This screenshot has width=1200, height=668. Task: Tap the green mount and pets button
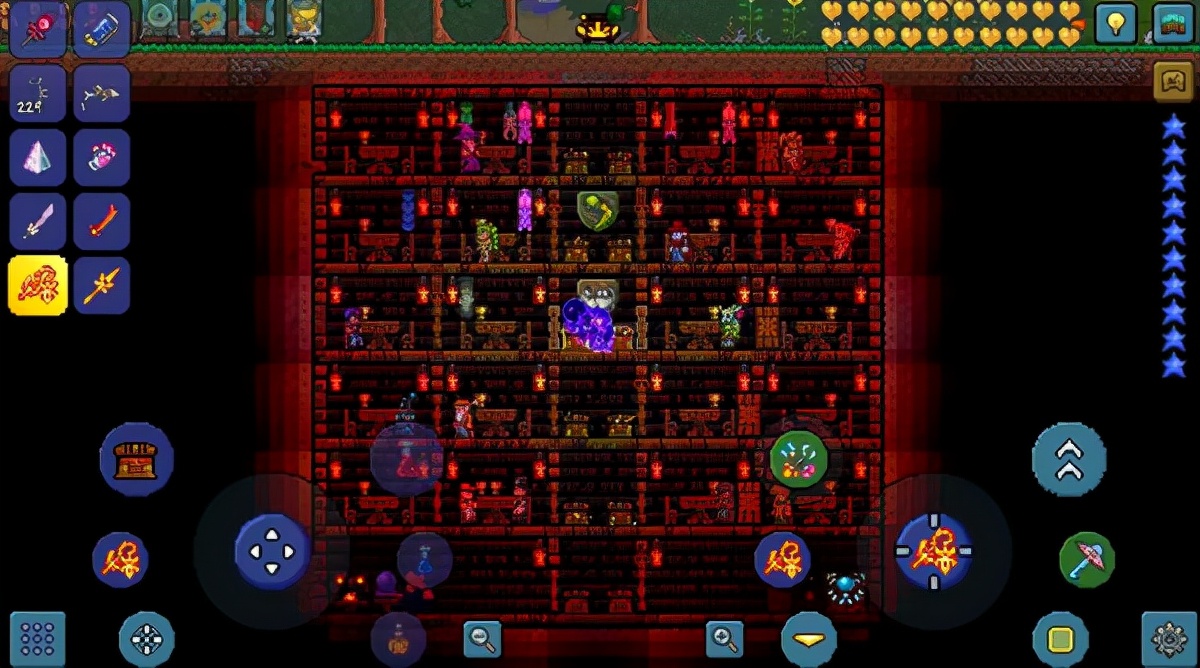[x=798, y=460]
